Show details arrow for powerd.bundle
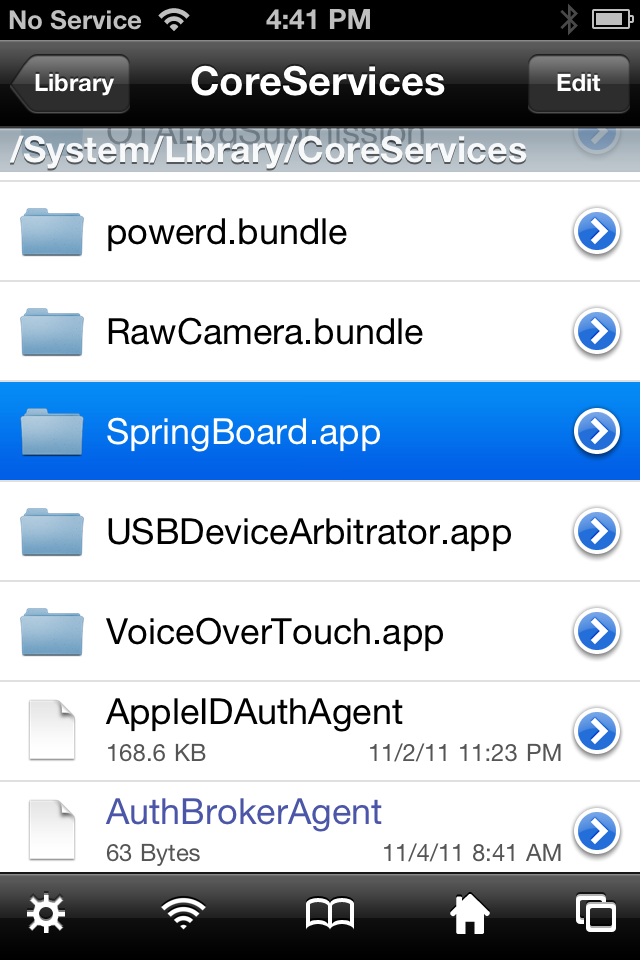This screenshot has height=960, width=640. pyautogui.click(x=597, y=233)
